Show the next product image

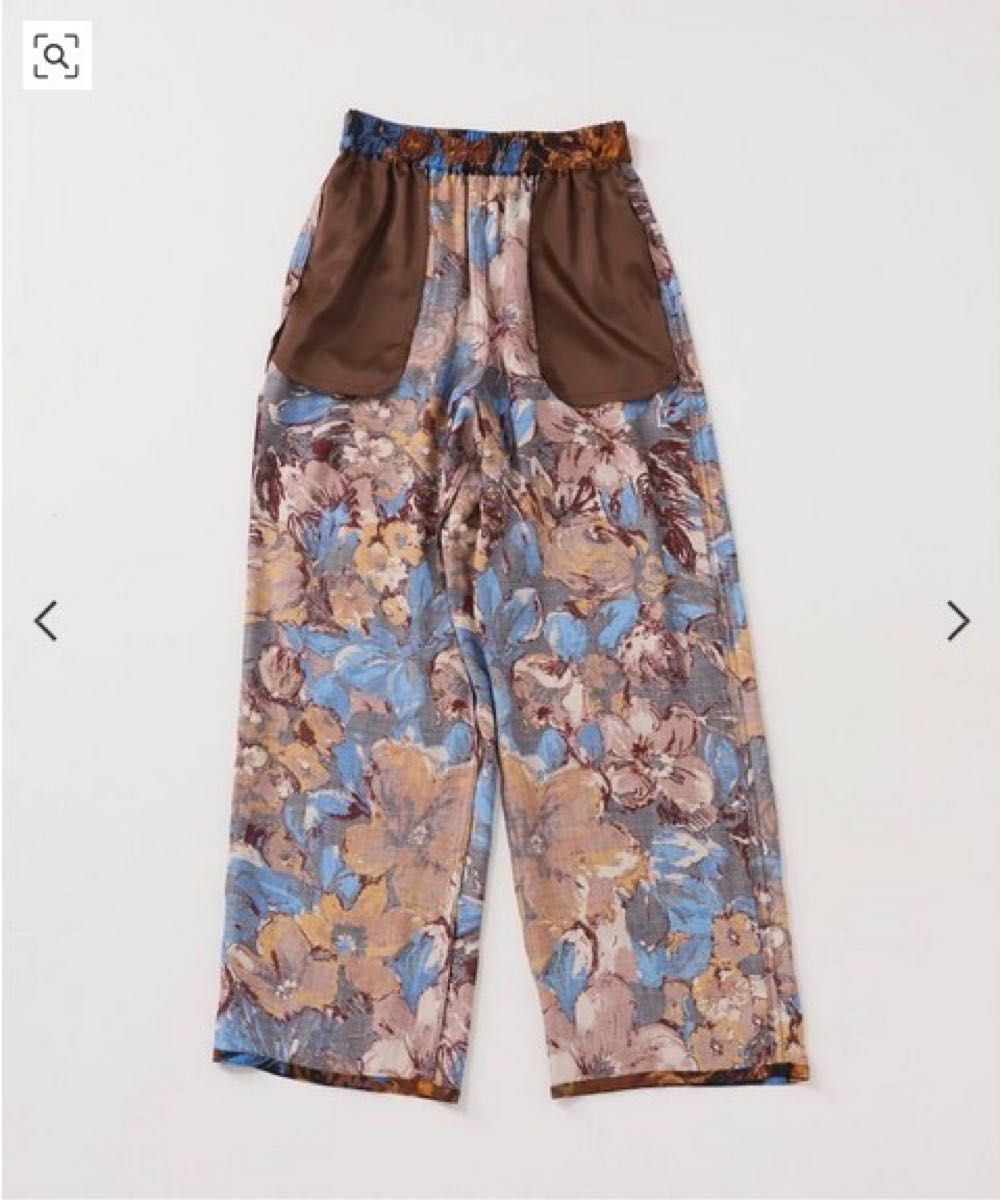tap(957, 621)
